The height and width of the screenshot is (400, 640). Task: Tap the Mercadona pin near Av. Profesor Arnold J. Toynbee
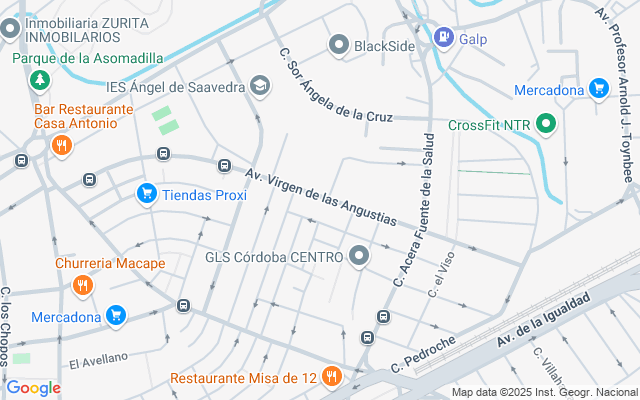(599, 90)
